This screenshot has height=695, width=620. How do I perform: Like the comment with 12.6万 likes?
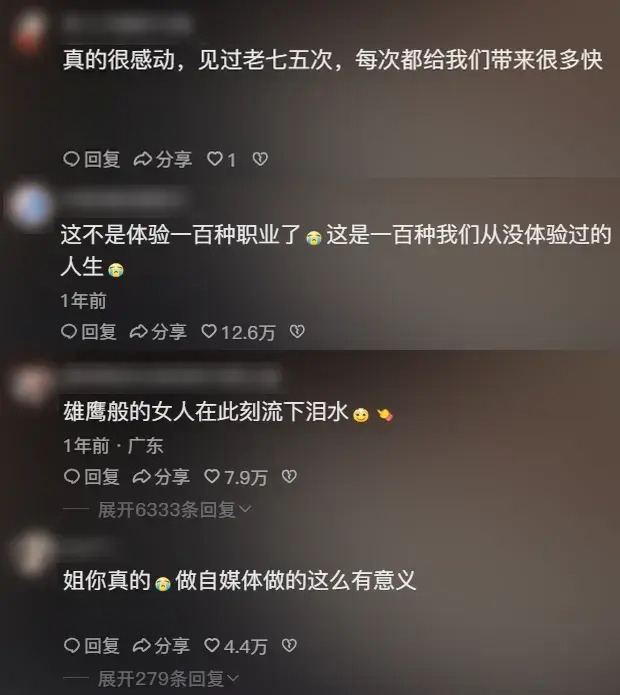210,331
